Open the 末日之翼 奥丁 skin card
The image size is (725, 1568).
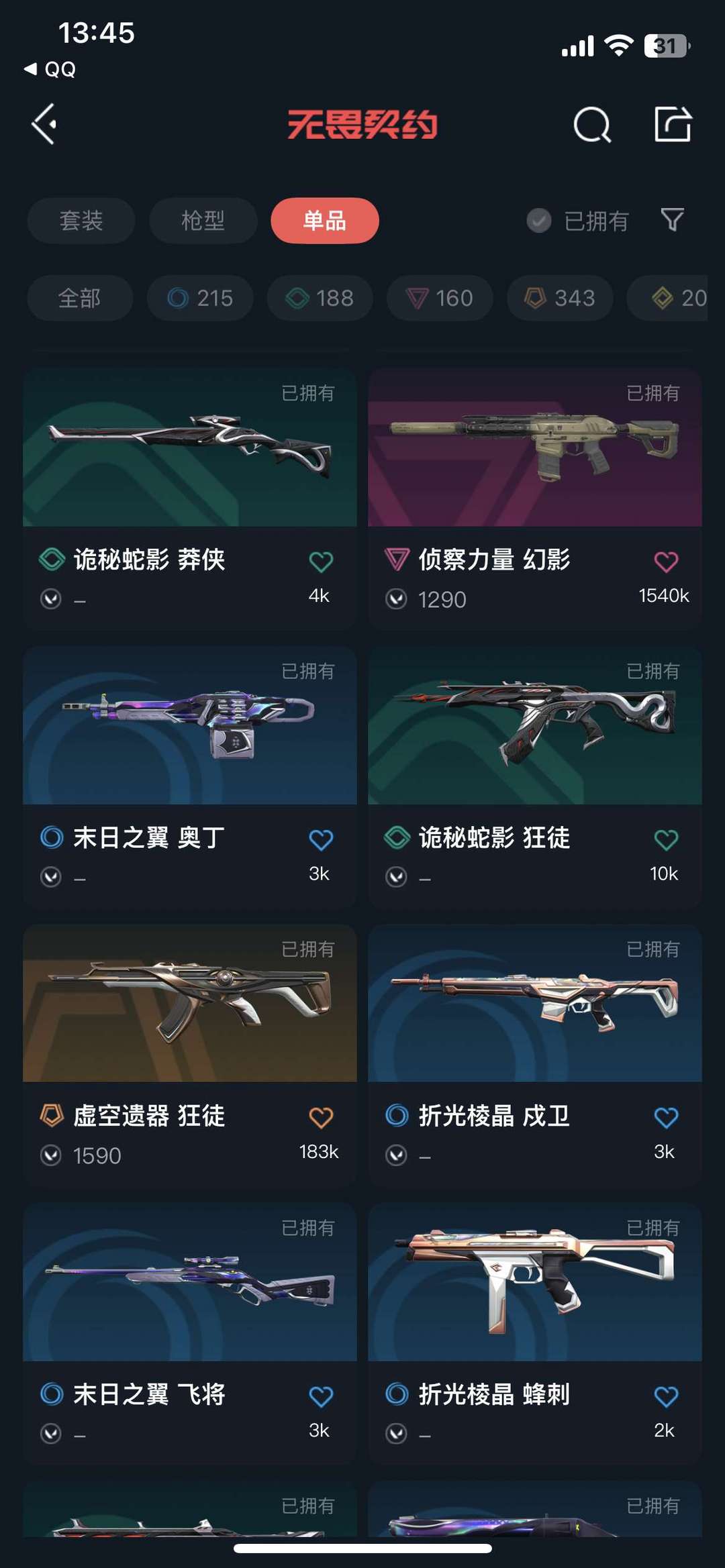(x=190, y=776)
